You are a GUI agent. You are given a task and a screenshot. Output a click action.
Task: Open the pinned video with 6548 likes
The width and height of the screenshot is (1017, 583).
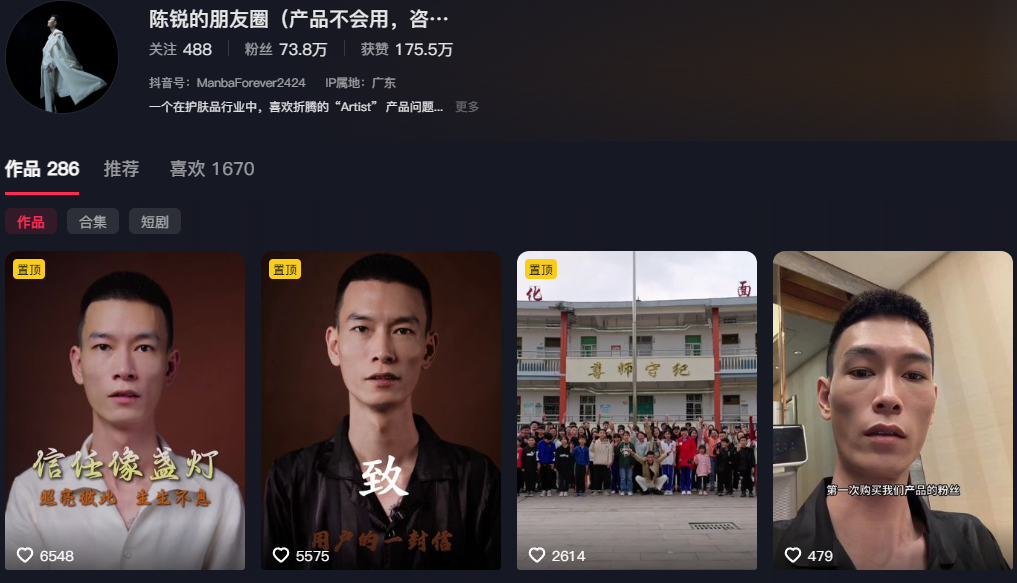(125, 410)
